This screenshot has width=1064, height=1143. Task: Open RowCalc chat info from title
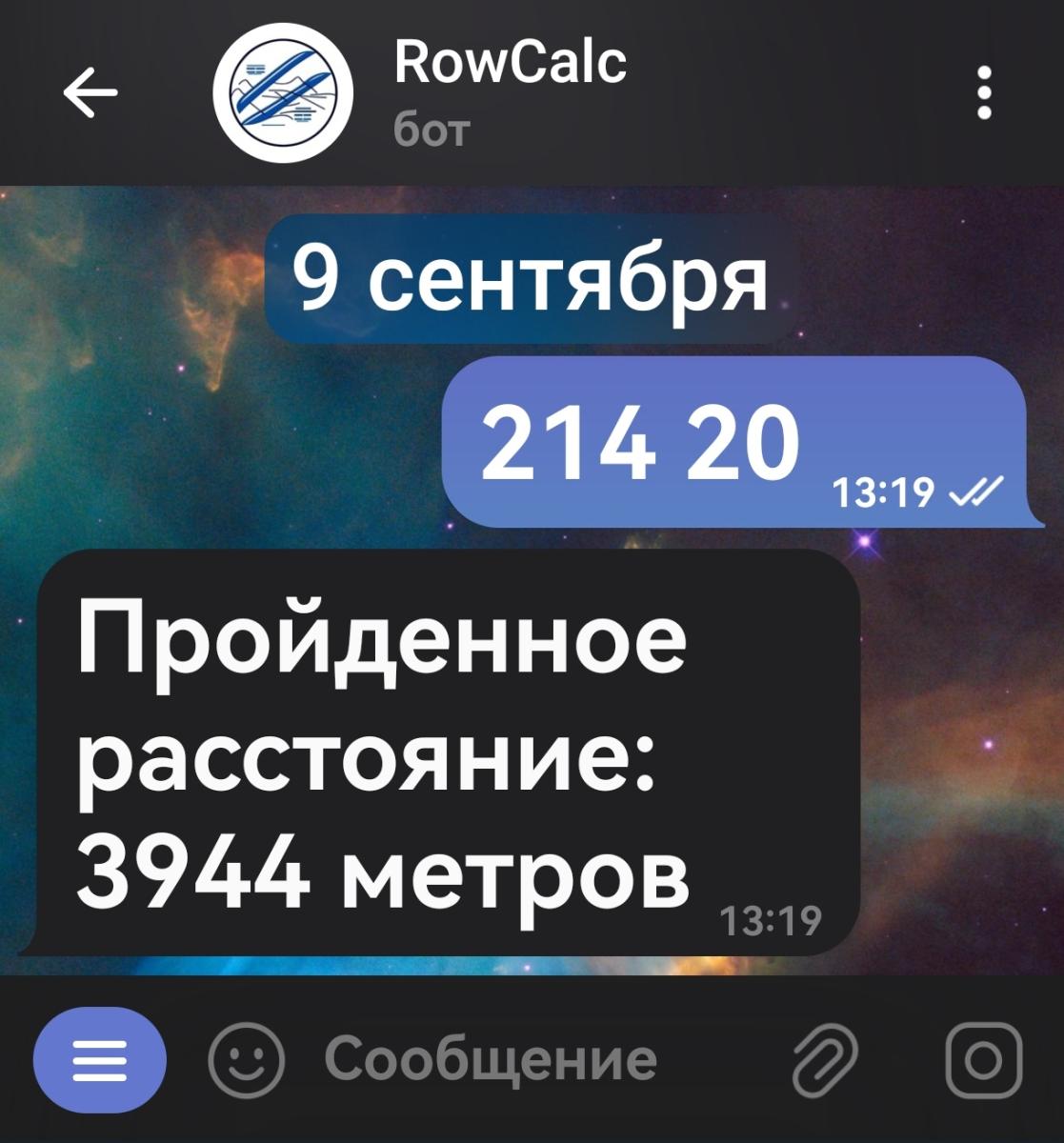click(510, 65)
